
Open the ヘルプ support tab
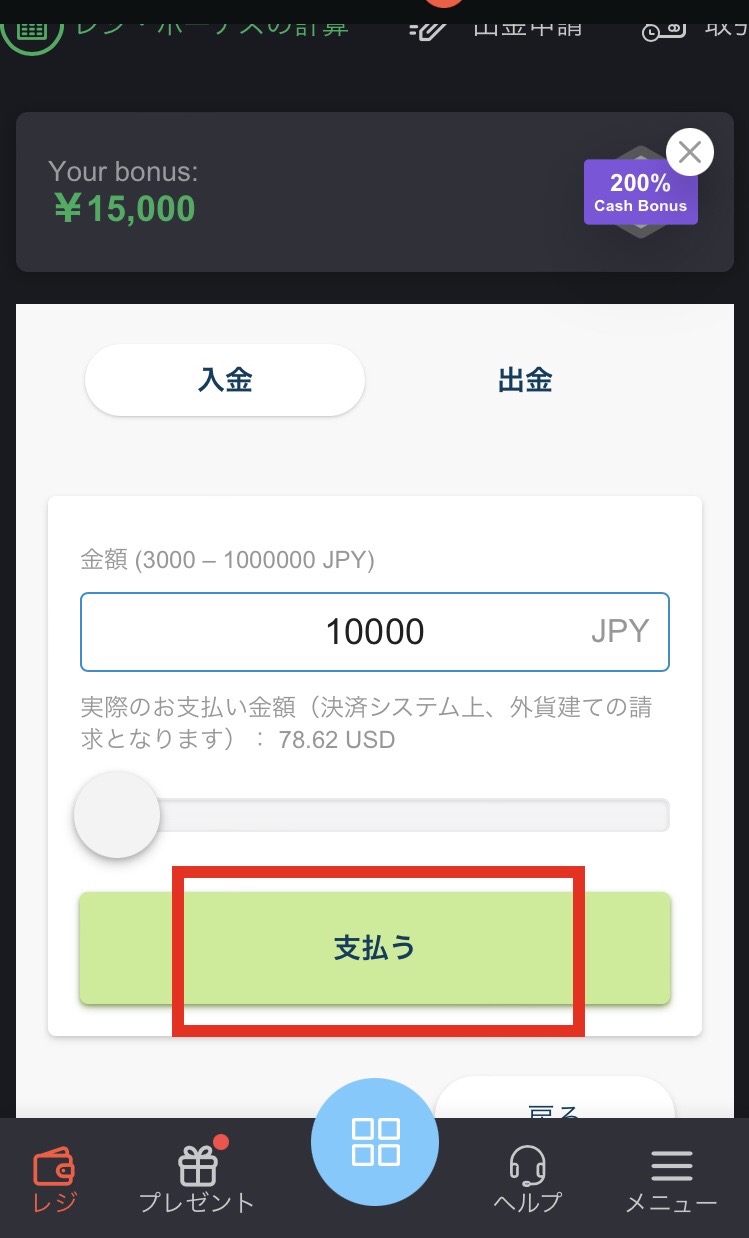(x=527, y=1178)
